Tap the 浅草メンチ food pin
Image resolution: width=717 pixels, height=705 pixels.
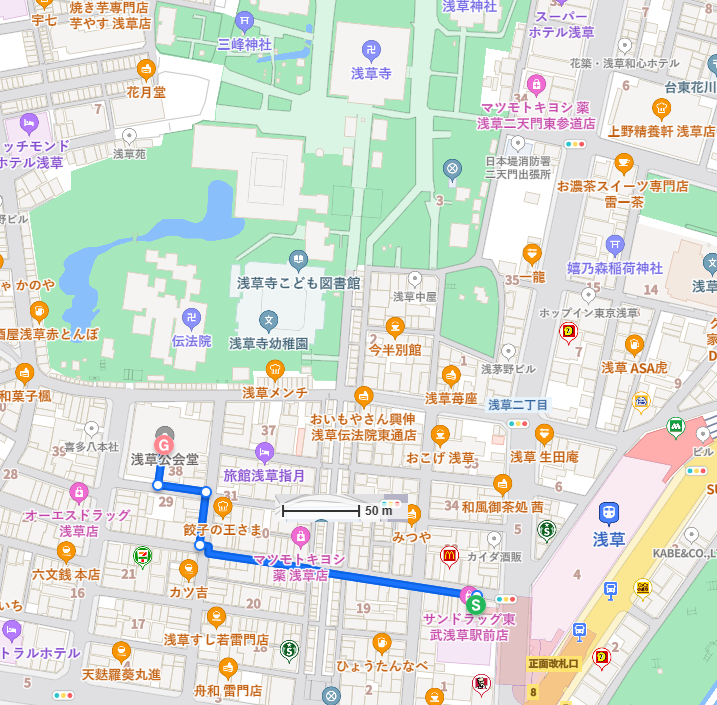point(275,370)
